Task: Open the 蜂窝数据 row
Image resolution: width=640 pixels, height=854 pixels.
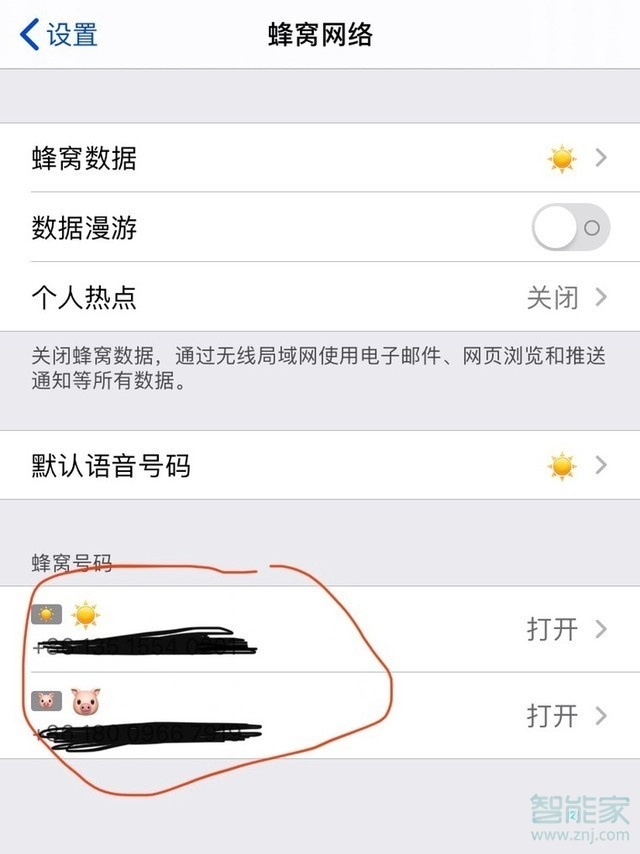Action: click(x=320, y=158)
